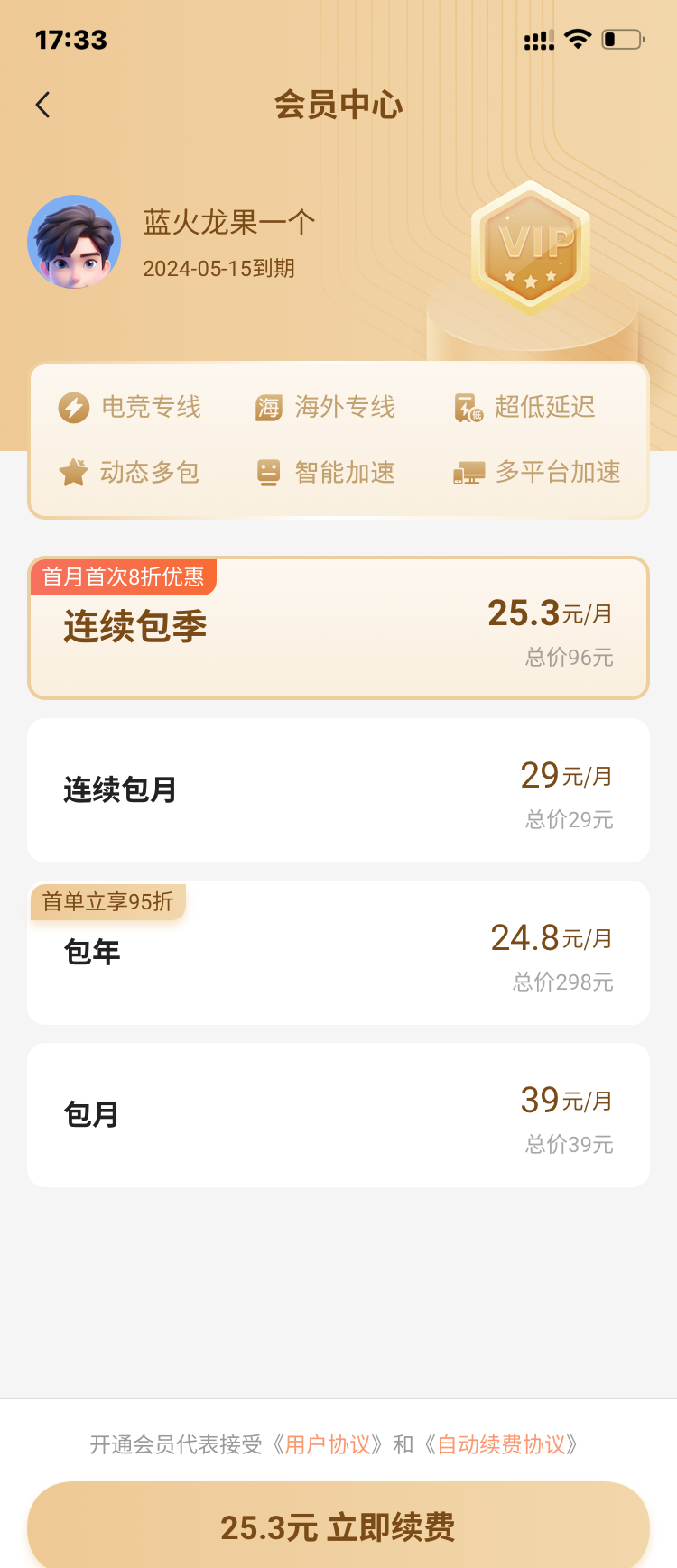
Task: Select the 包月 plan at 39元
Action: tap(338, 1115)
